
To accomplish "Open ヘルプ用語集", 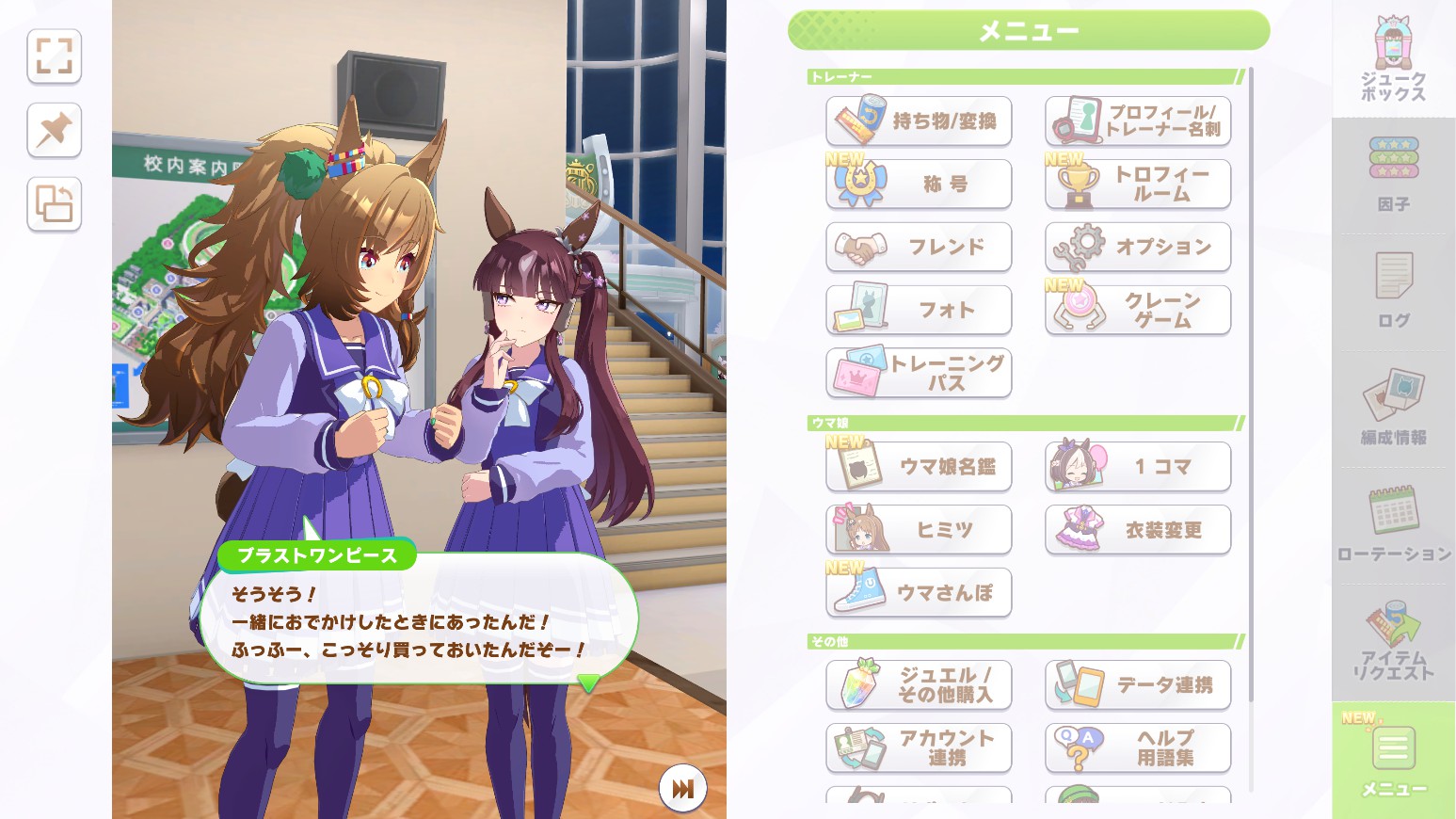I will tap(1138, 747).
